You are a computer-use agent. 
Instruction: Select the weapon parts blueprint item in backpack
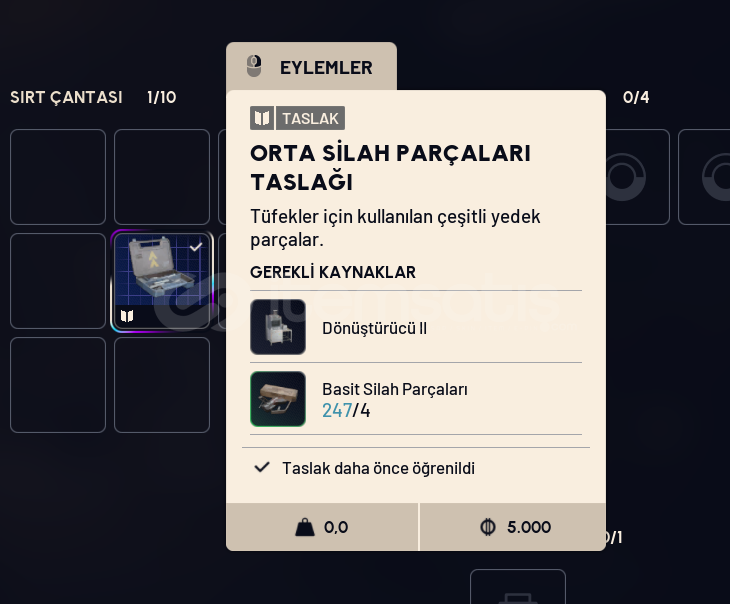click(x=162, y=280)
